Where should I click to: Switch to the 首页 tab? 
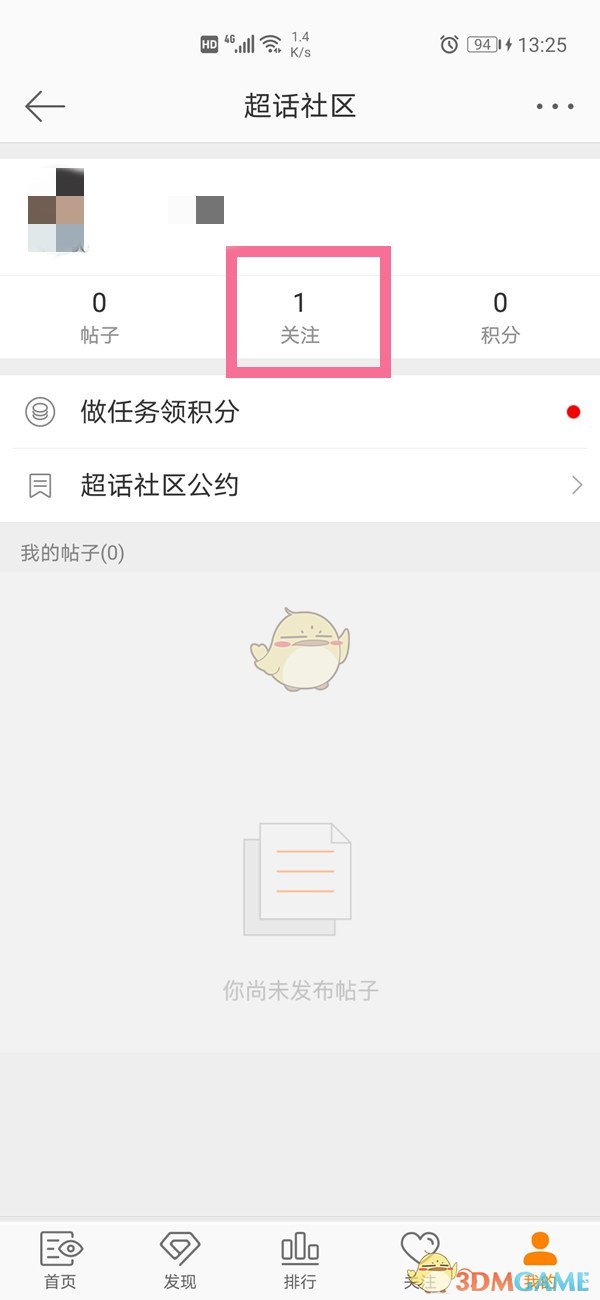coord(60,1260)
